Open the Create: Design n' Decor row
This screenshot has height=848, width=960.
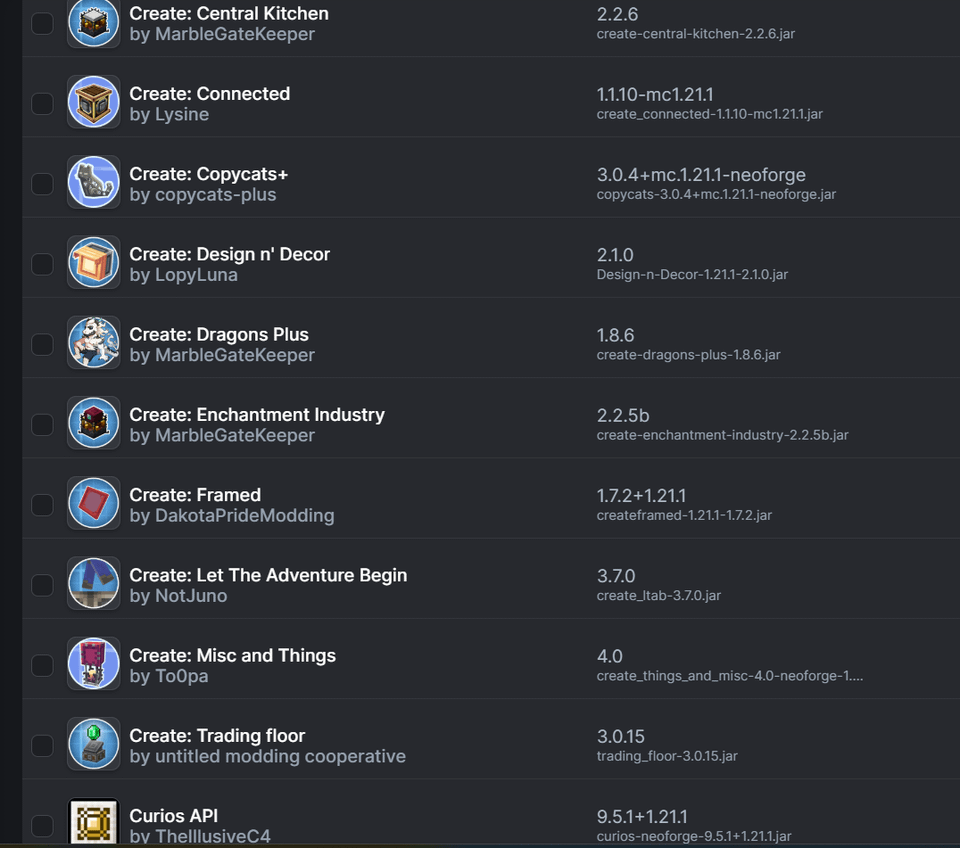pyautogui.click(x=229, y=254)
